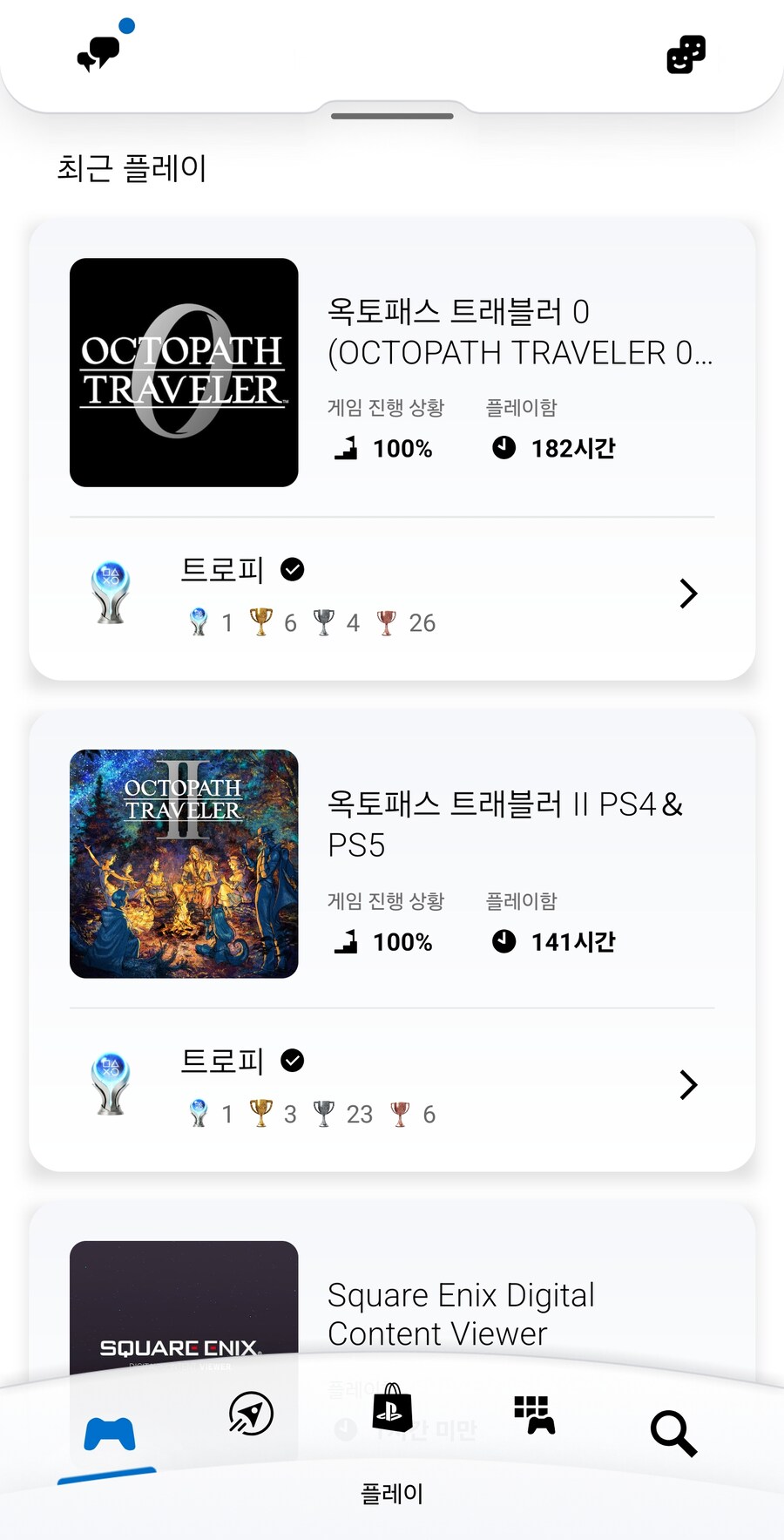Tap the OCTOPATH TRAVELER II cover art thumbnail
The height and width of the screenshot is (1540, 784).
(x=183, y=865)
